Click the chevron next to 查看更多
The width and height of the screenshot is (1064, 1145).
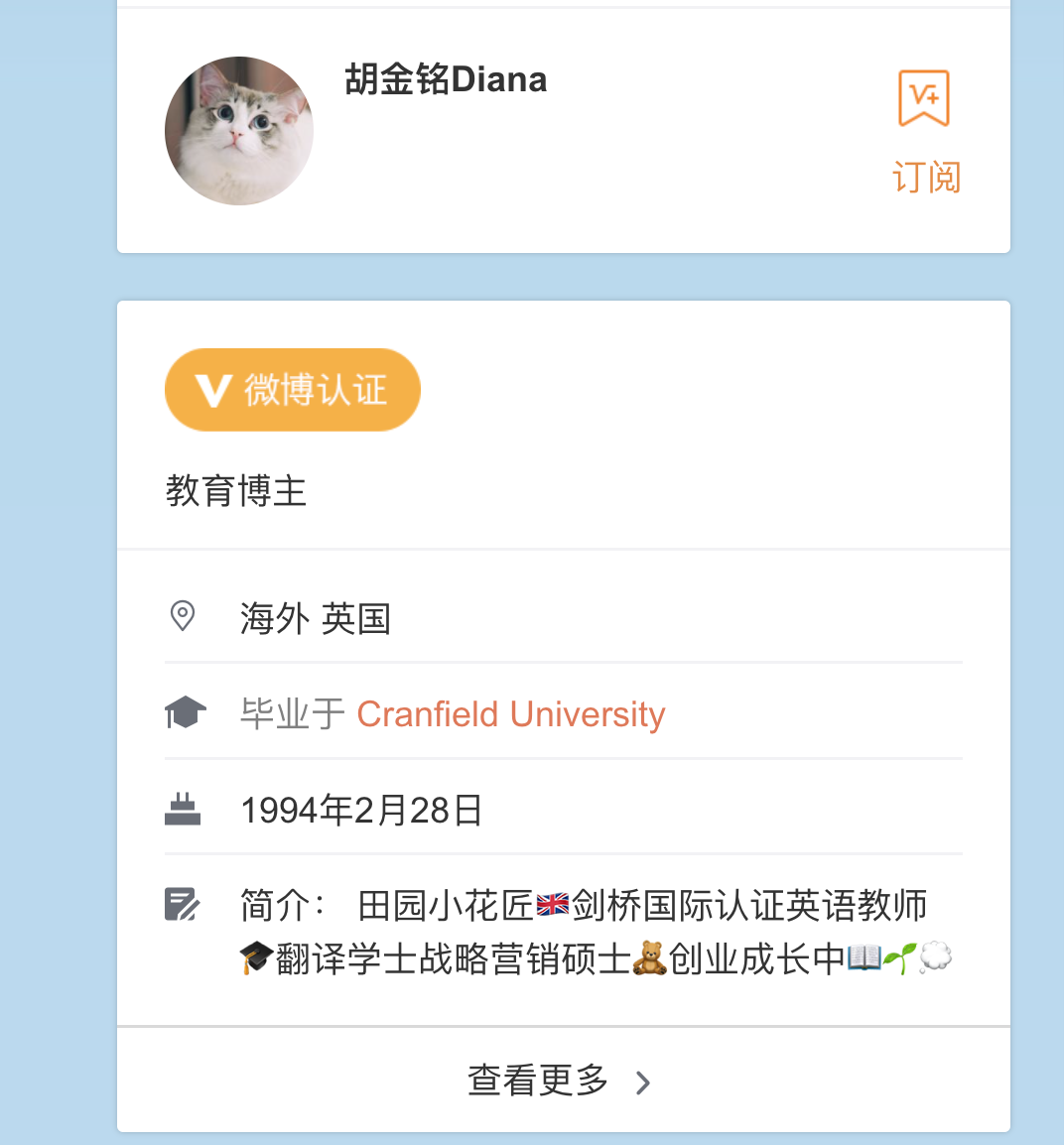pos(641,1082)
